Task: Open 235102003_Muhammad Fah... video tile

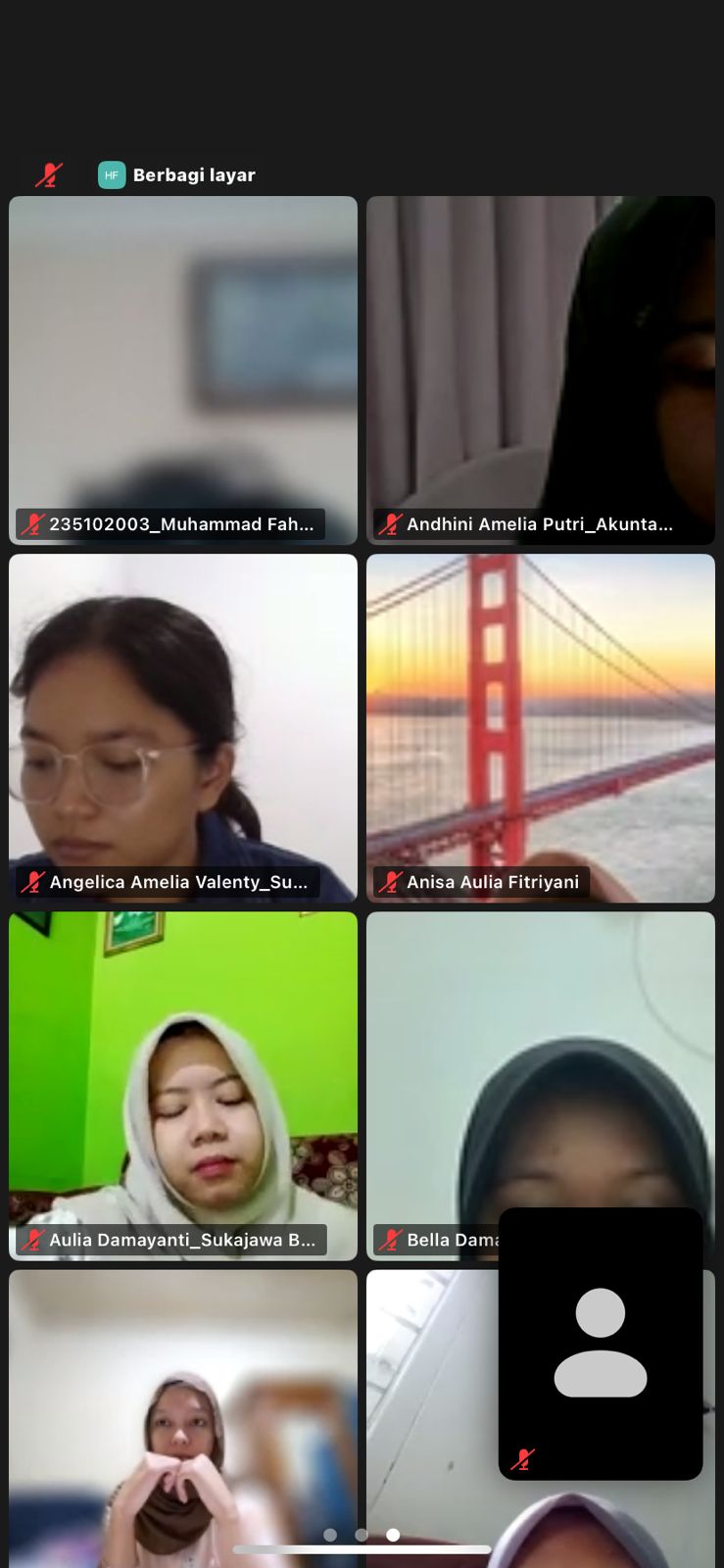Action: point(183,369)
